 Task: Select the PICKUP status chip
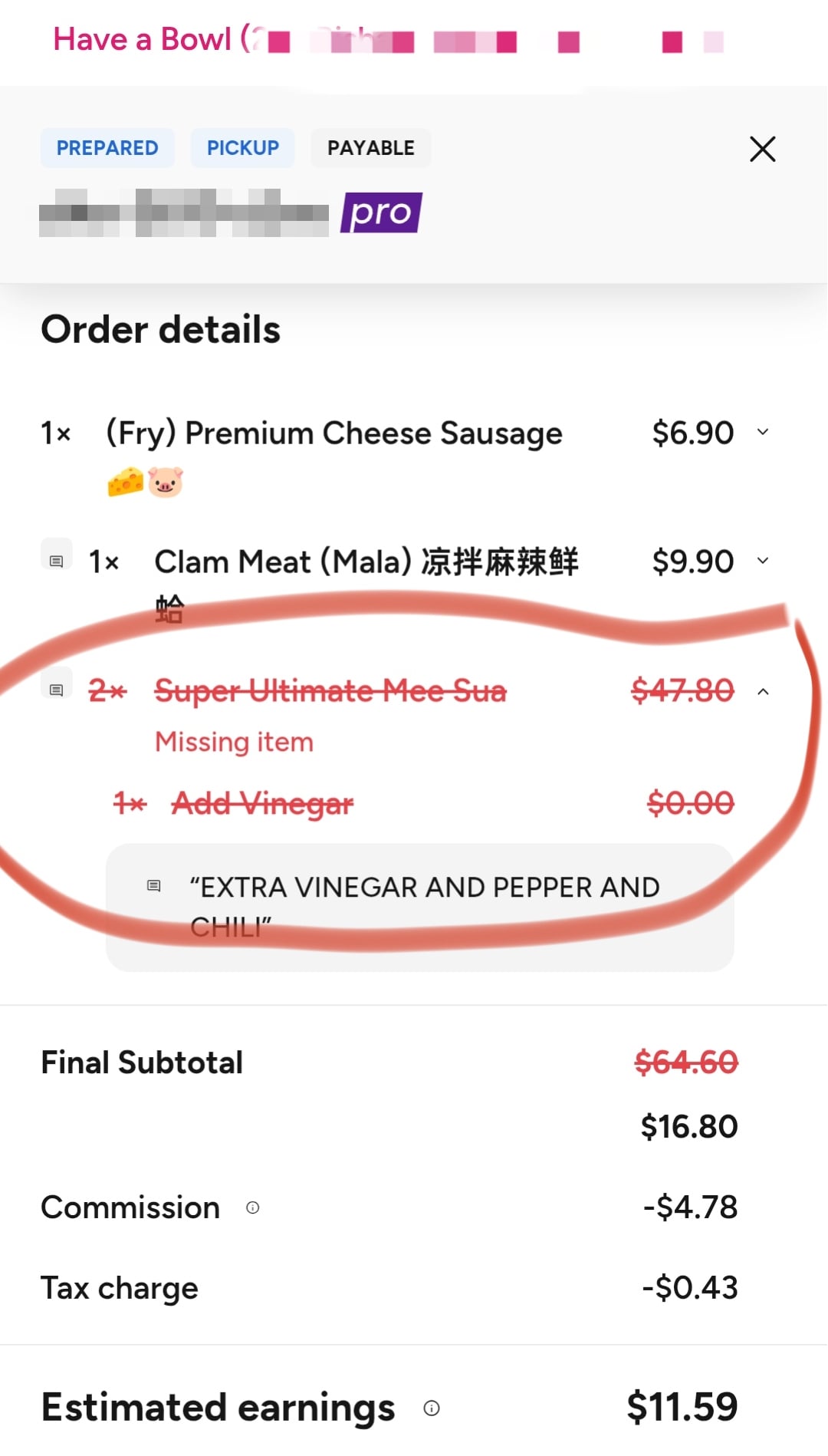coord(242,147)
